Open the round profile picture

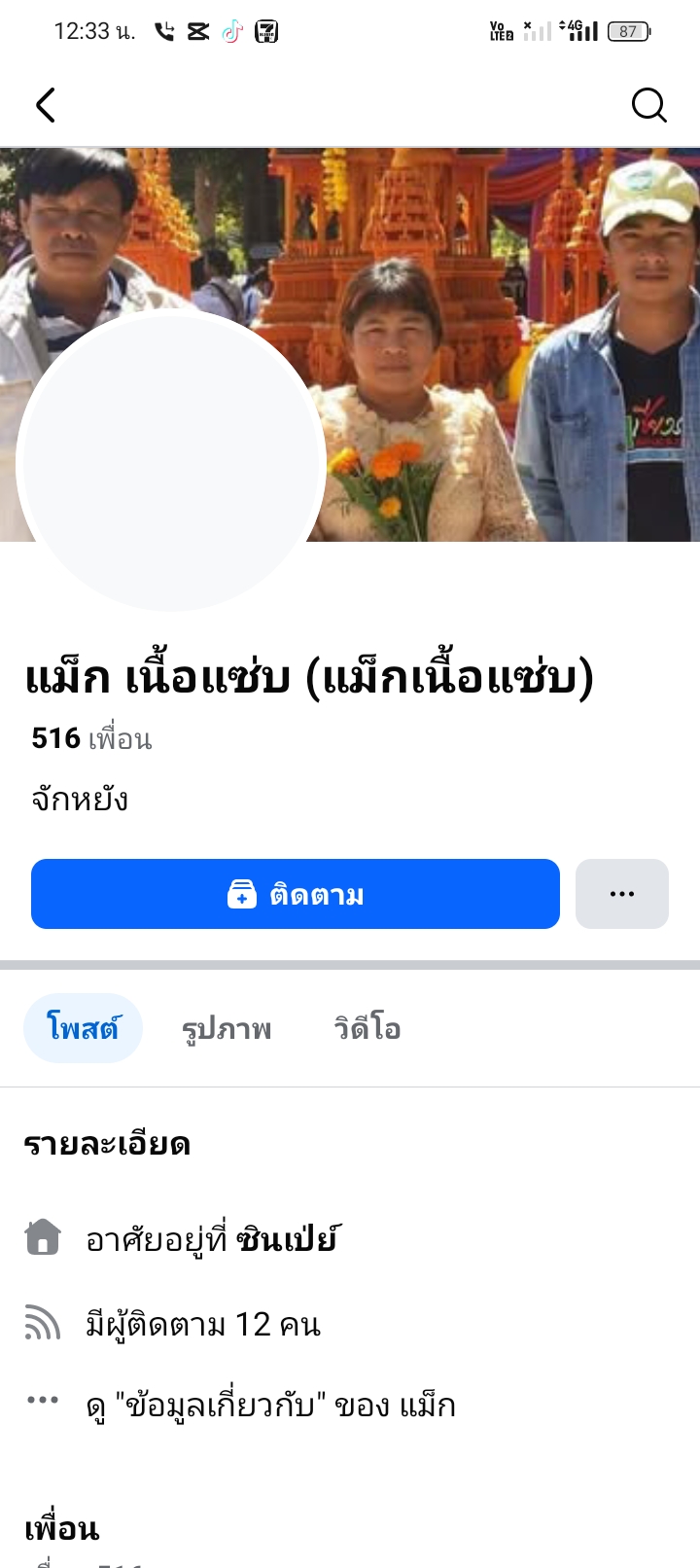pos(171,462)
